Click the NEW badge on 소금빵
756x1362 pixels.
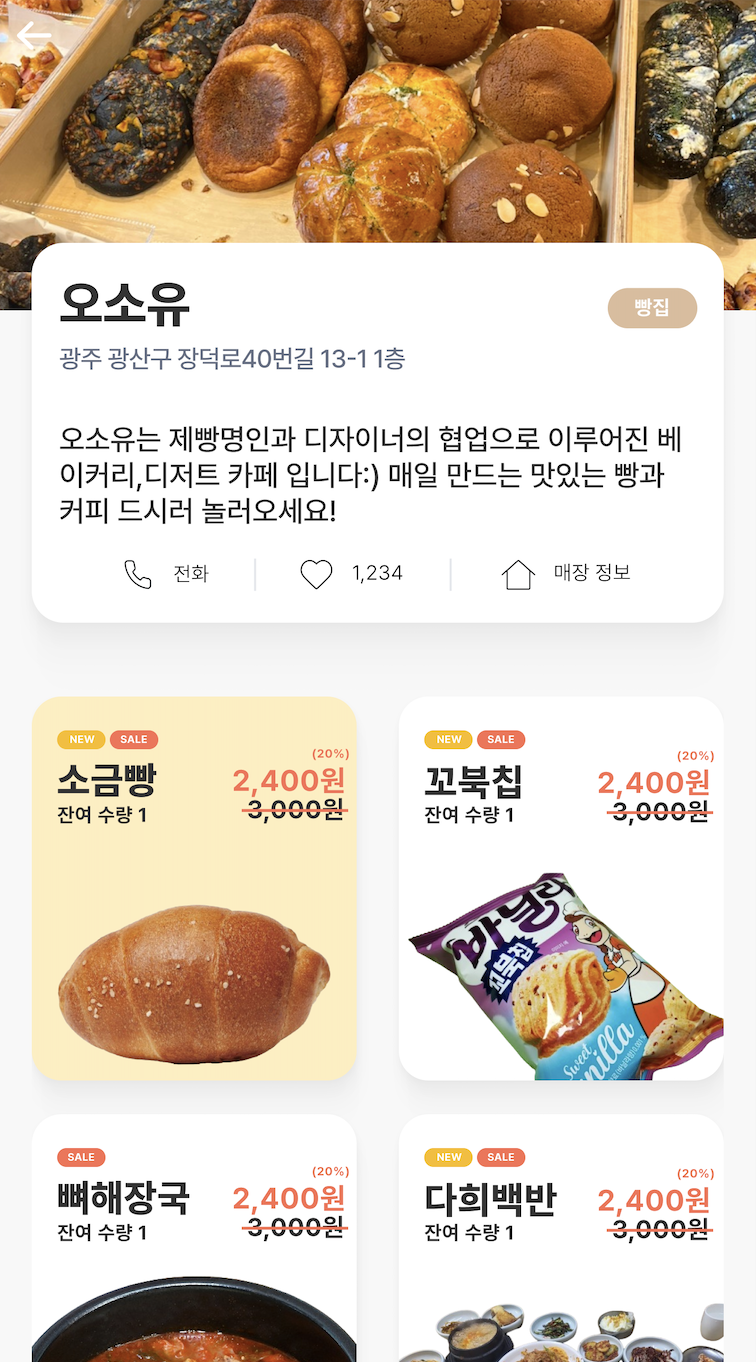[81, 739]
